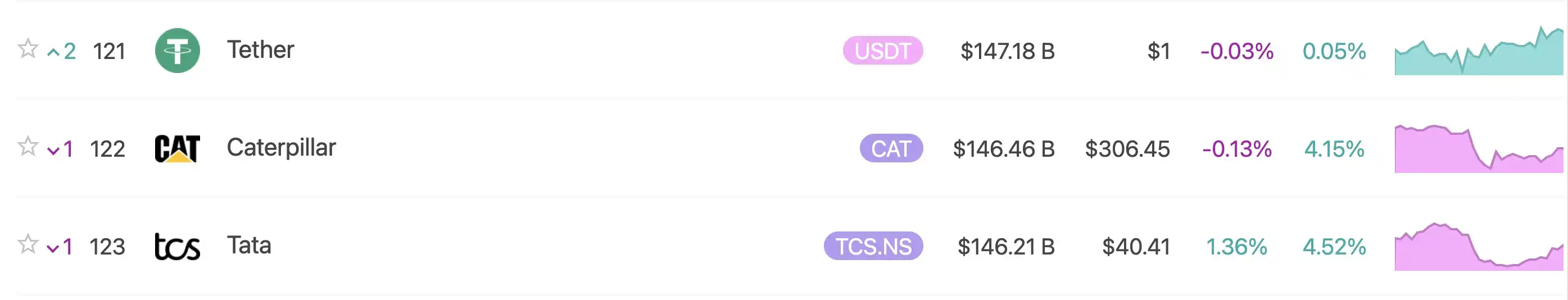Open the Caterpillar listing
Viewport: 1568px width, 300px height.
(280, 148)
